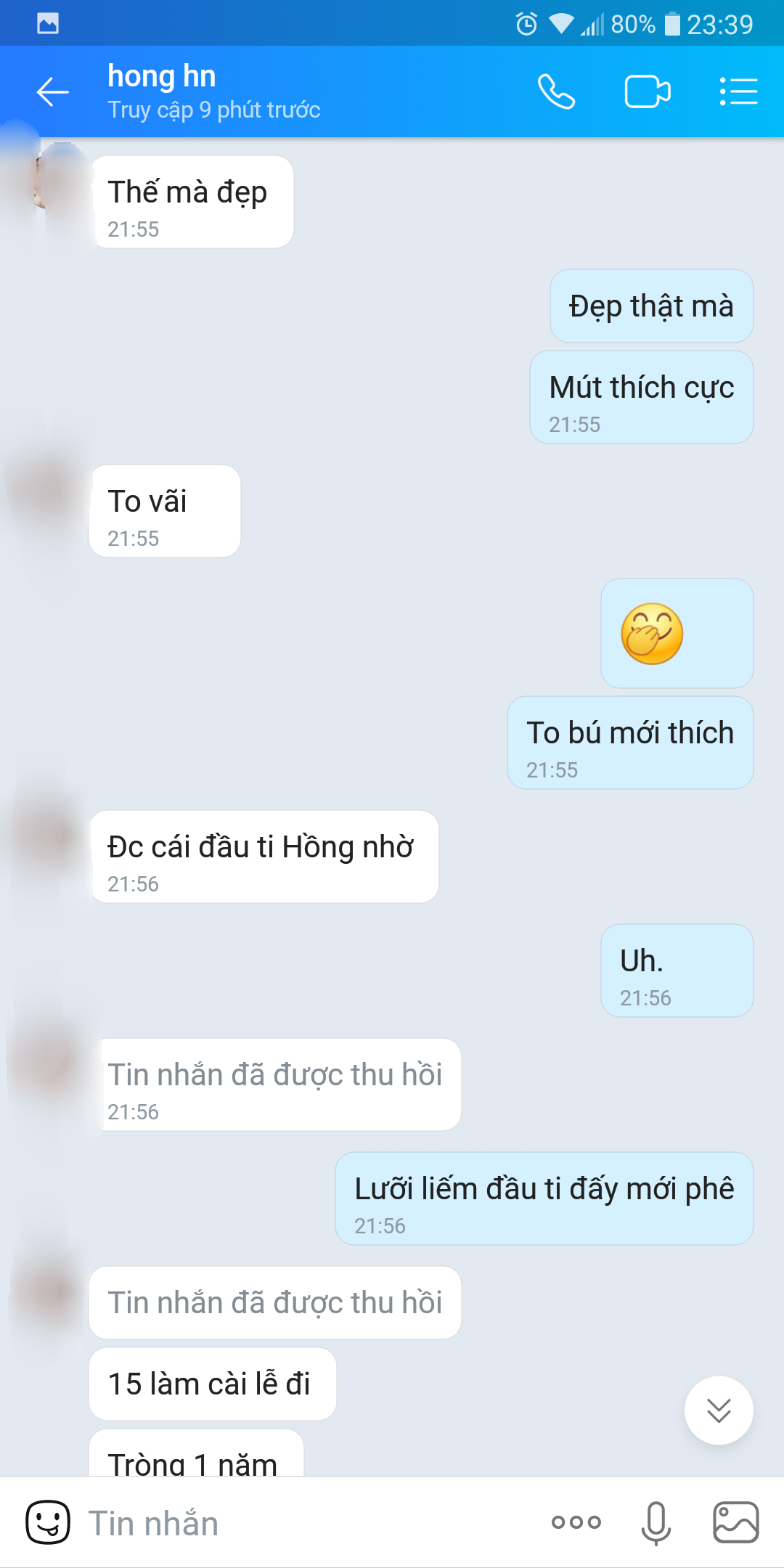Open the gallery to send a photo
The height and width of the screenshot is (1568, 784).
[x=735, y=1522]
